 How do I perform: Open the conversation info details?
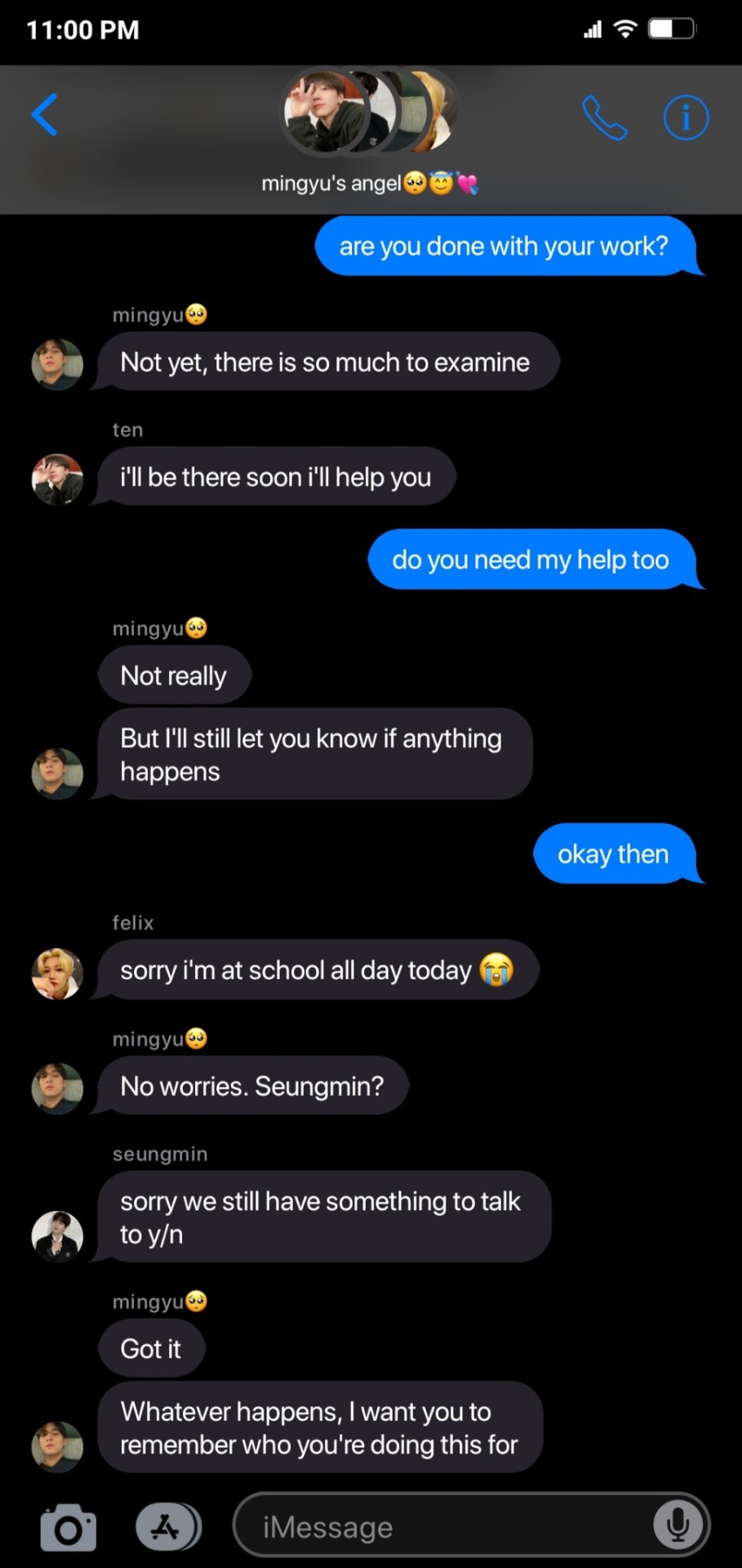click(686, 118)
